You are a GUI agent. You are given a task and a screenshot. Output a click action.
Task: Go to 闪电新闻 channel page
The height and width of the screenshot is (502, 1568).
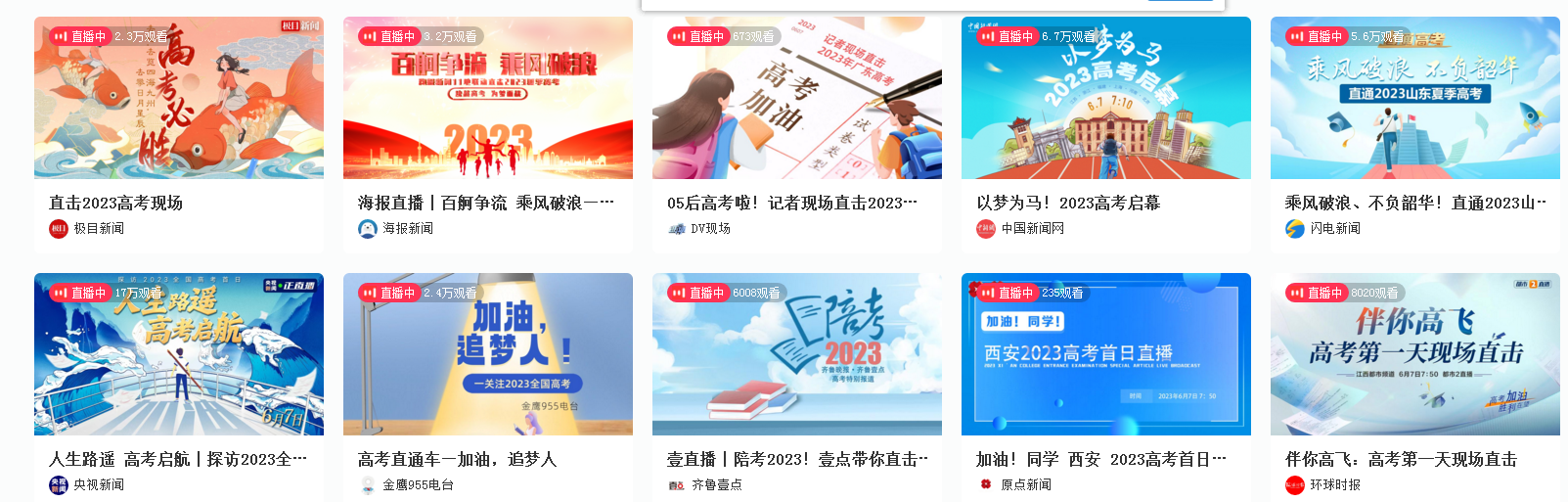[x=1334, y=229]
